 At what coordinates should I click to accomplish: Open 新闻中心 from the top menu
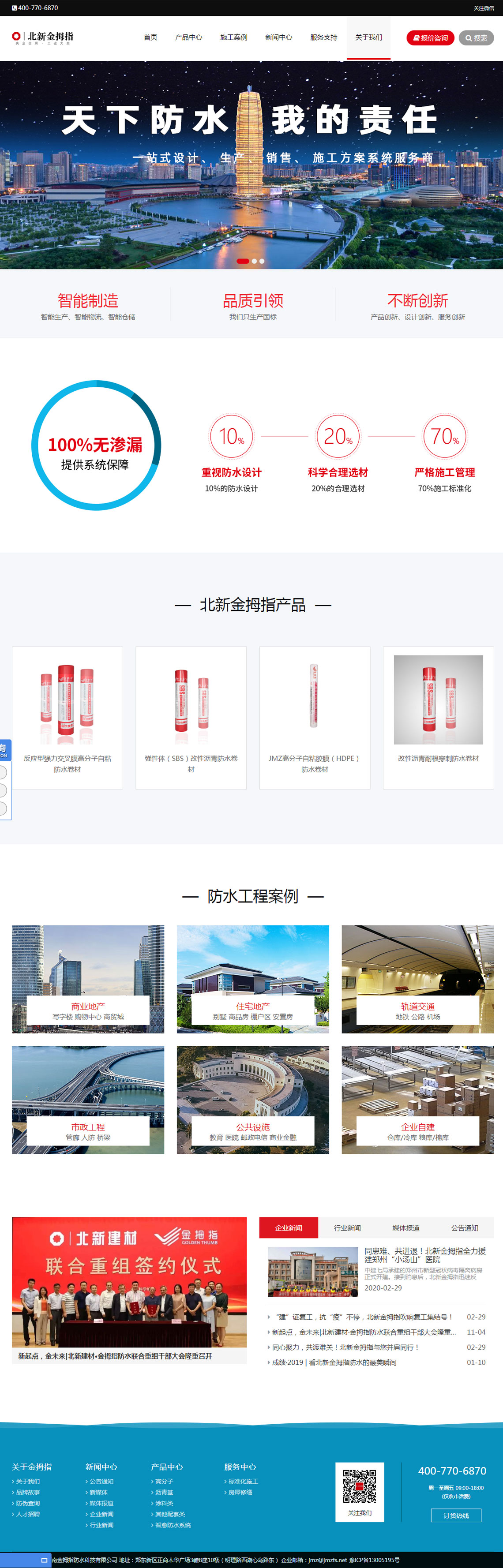[x=278, y=38]
